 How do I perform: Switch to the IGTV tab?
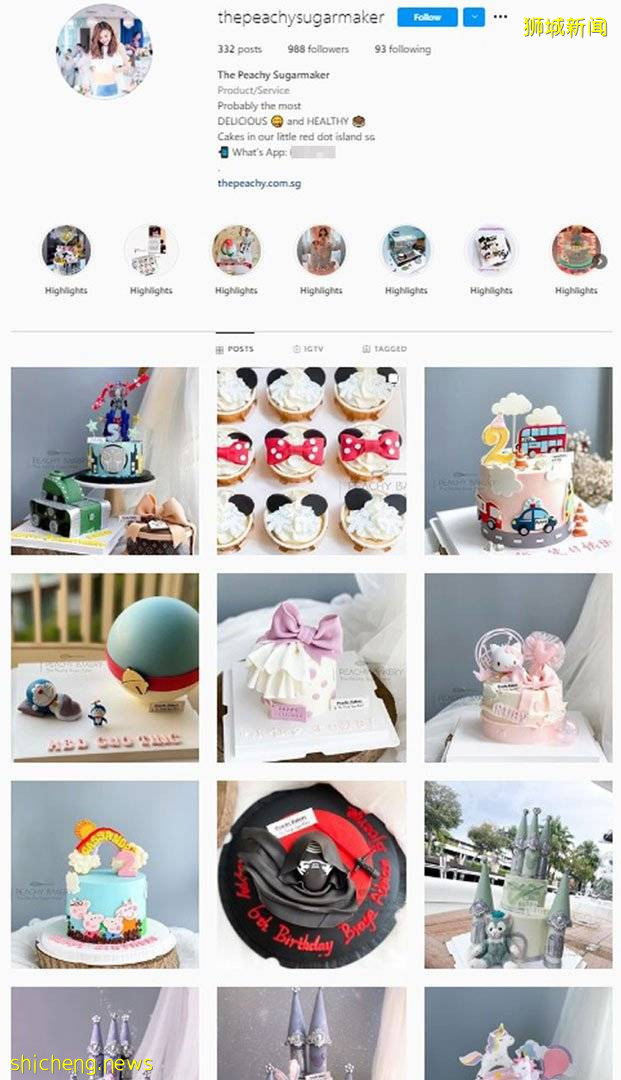tap(310, 349)
